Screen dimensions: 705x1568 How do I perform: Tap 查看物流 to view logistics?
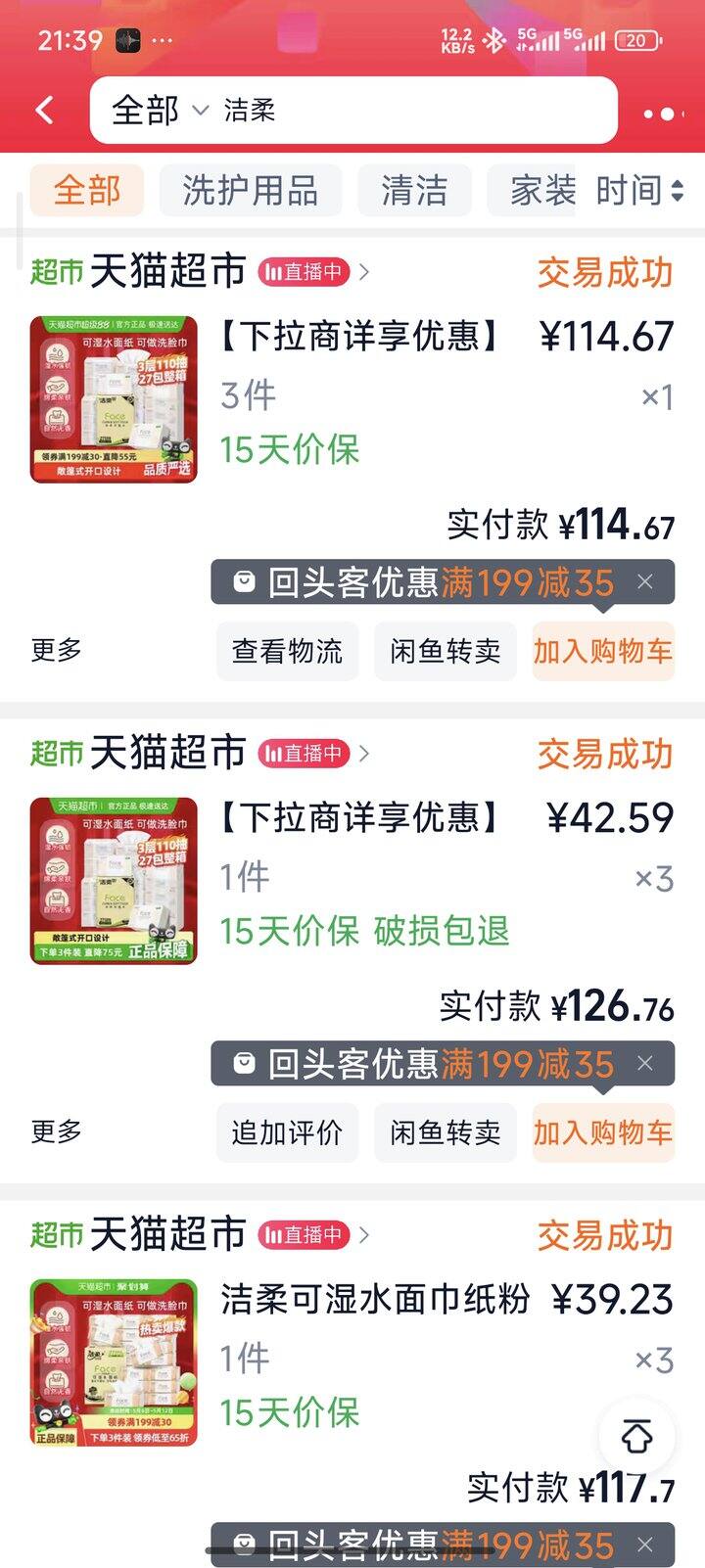click(x=287, y=650)
